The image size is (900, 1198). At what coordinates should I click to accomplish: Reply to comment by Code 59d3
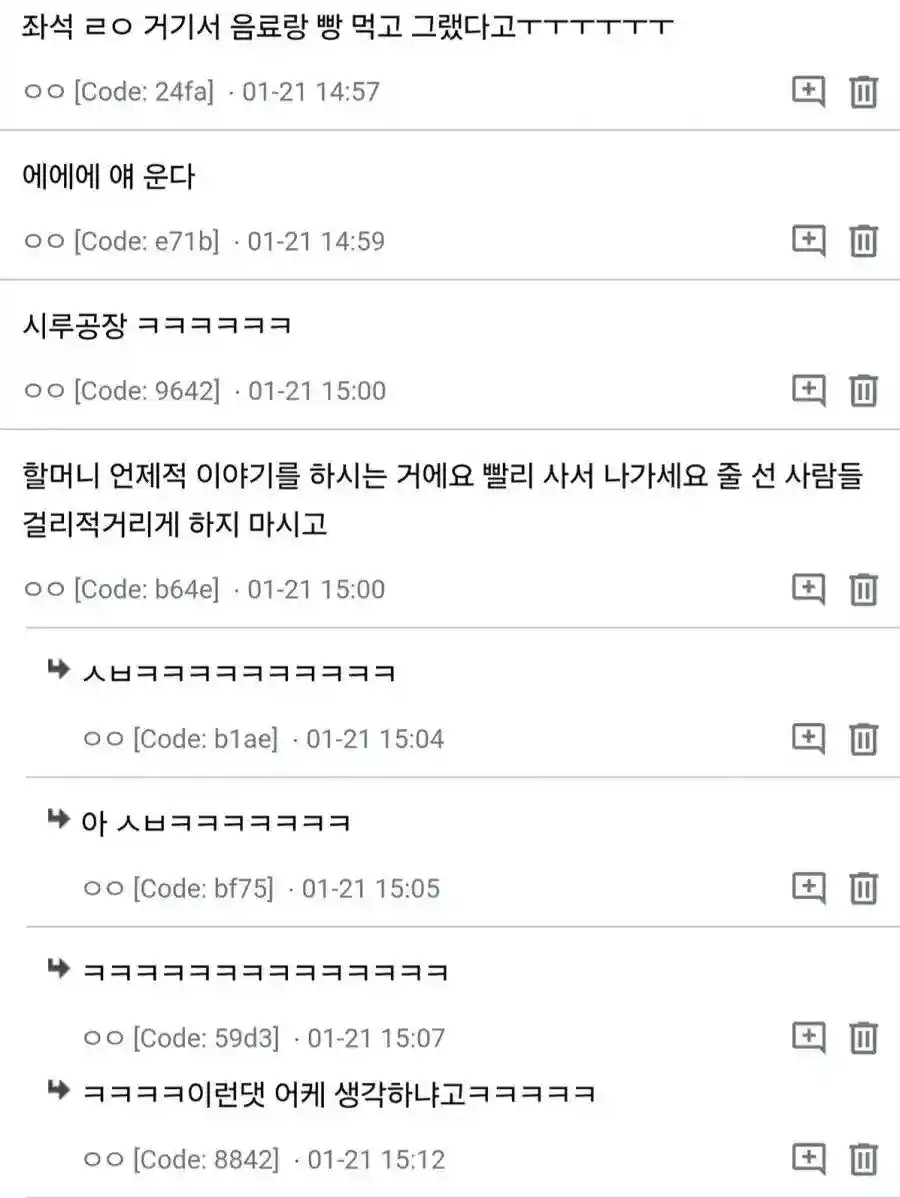pos(808,1038)
